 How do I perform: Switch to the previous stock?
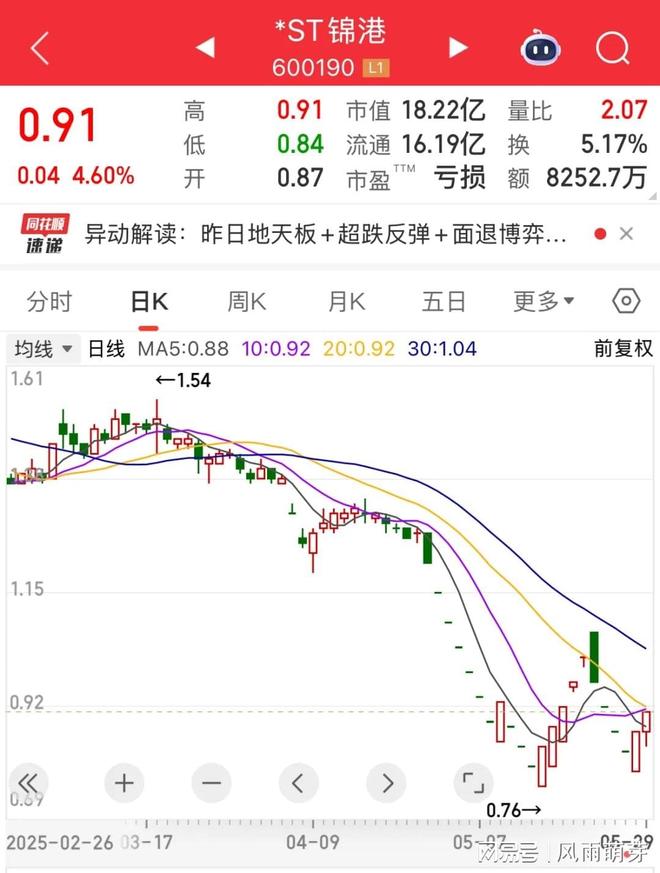[x=204, y=47]
